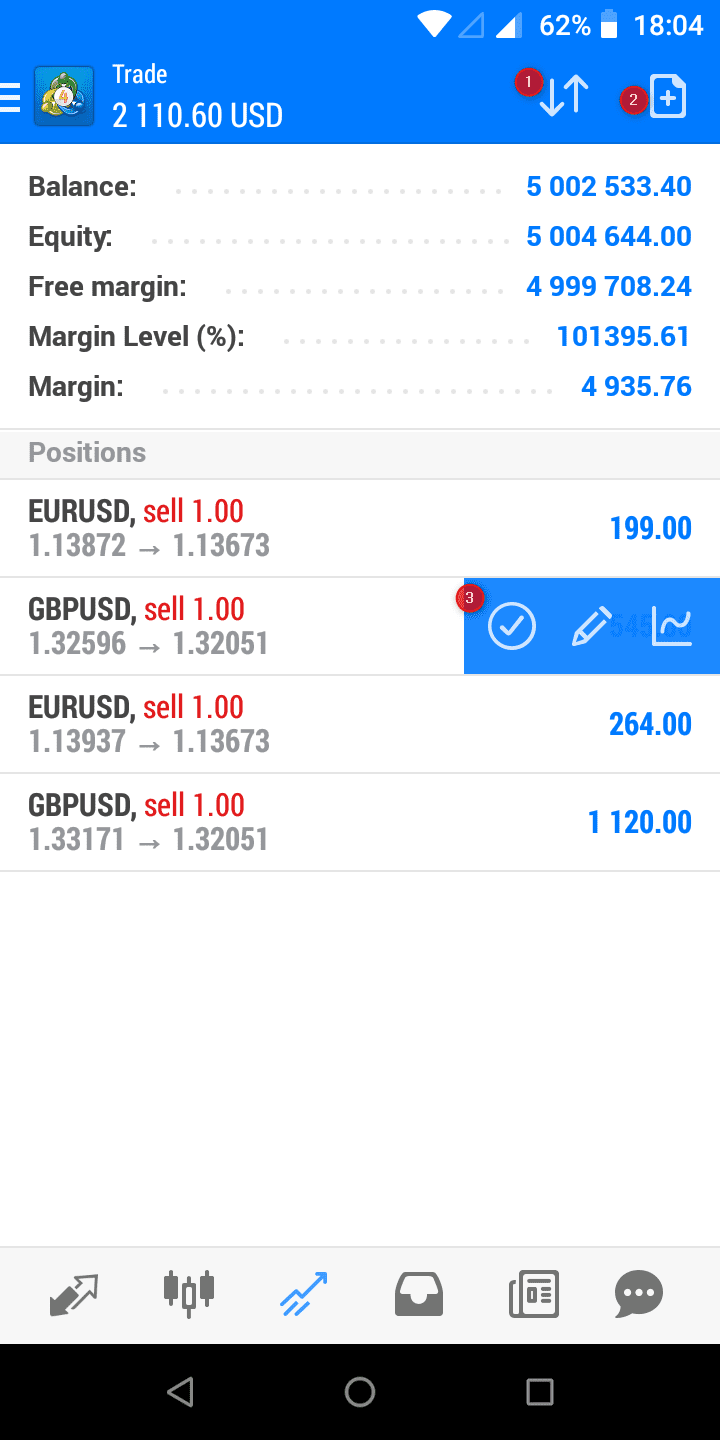Switch to the candlestick Chart tab
This screenshot has height=1440, width=720.
[189, 1295]
